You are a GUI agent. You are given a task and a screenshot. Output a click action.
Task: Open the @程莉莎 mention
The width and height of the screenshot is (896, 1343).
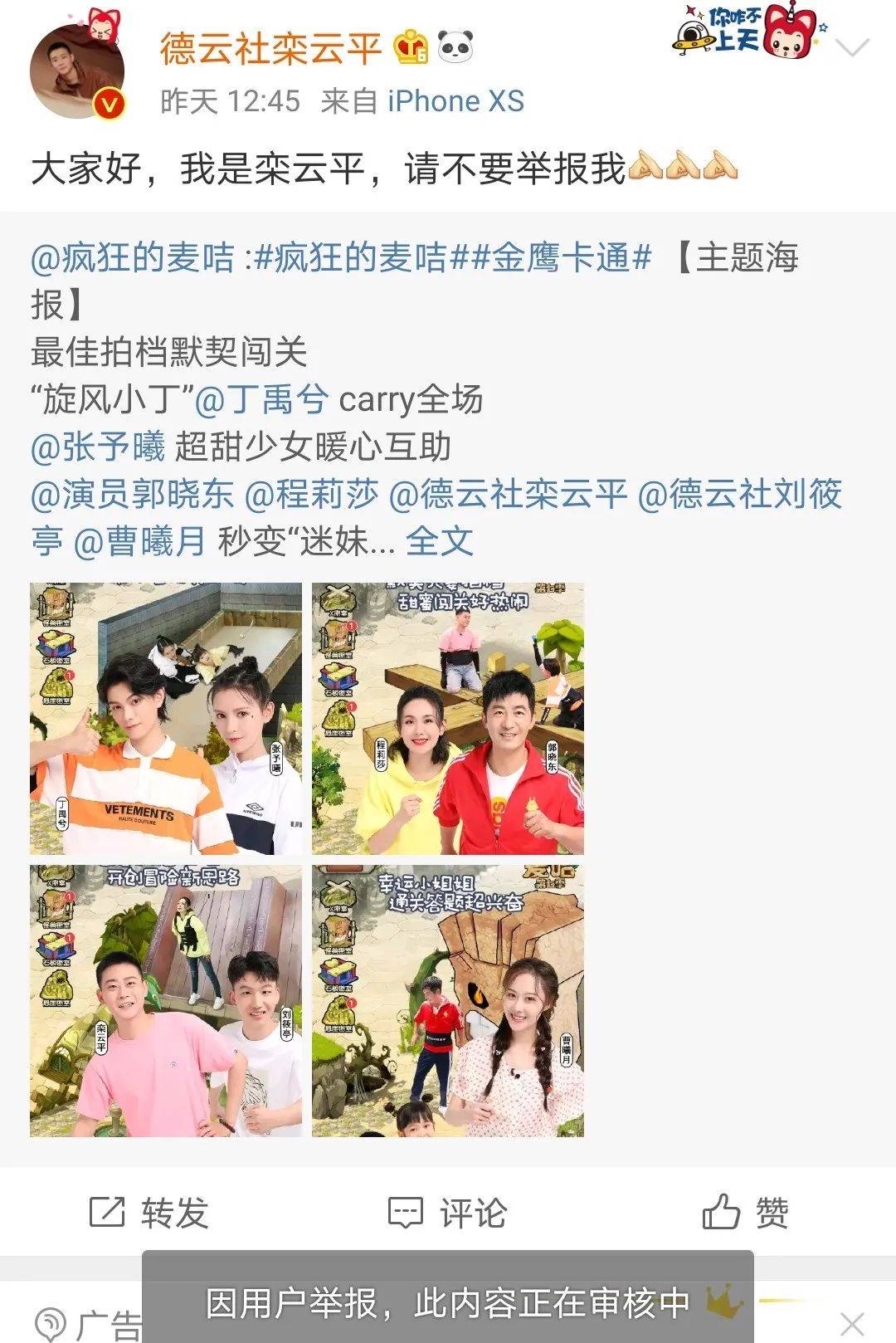312,494
